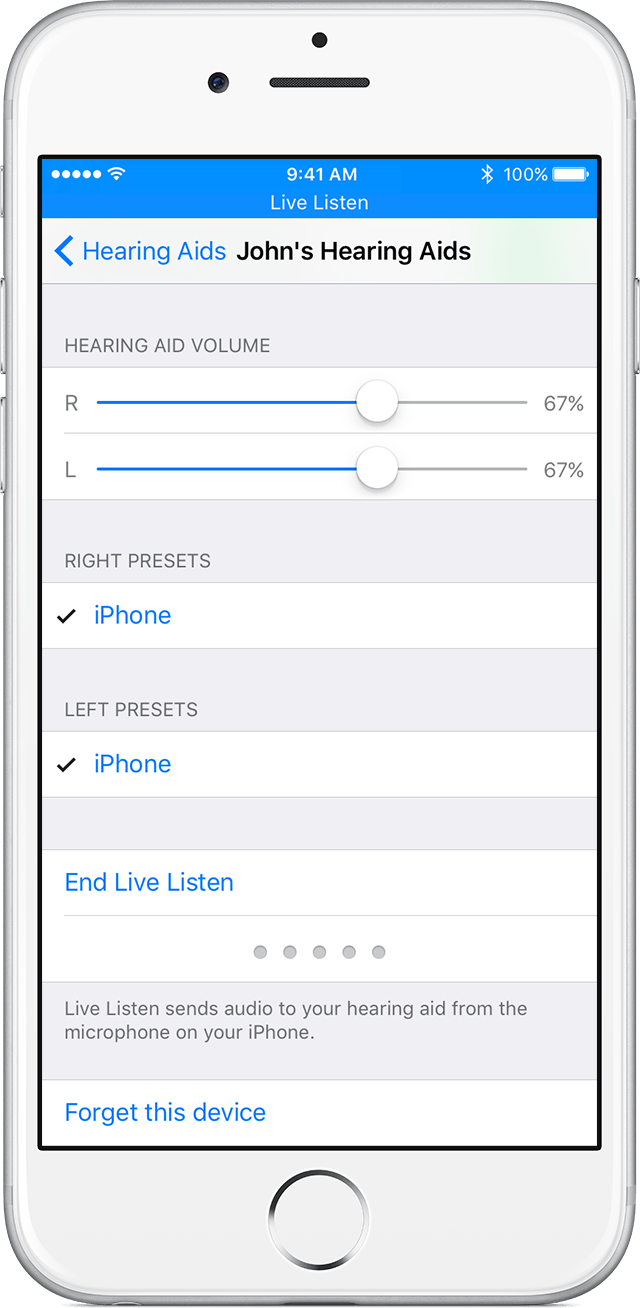This screenshot has width=640, height=1308.
Task: Select iPhone under Left Presets
Action: (x=132, y=764)
